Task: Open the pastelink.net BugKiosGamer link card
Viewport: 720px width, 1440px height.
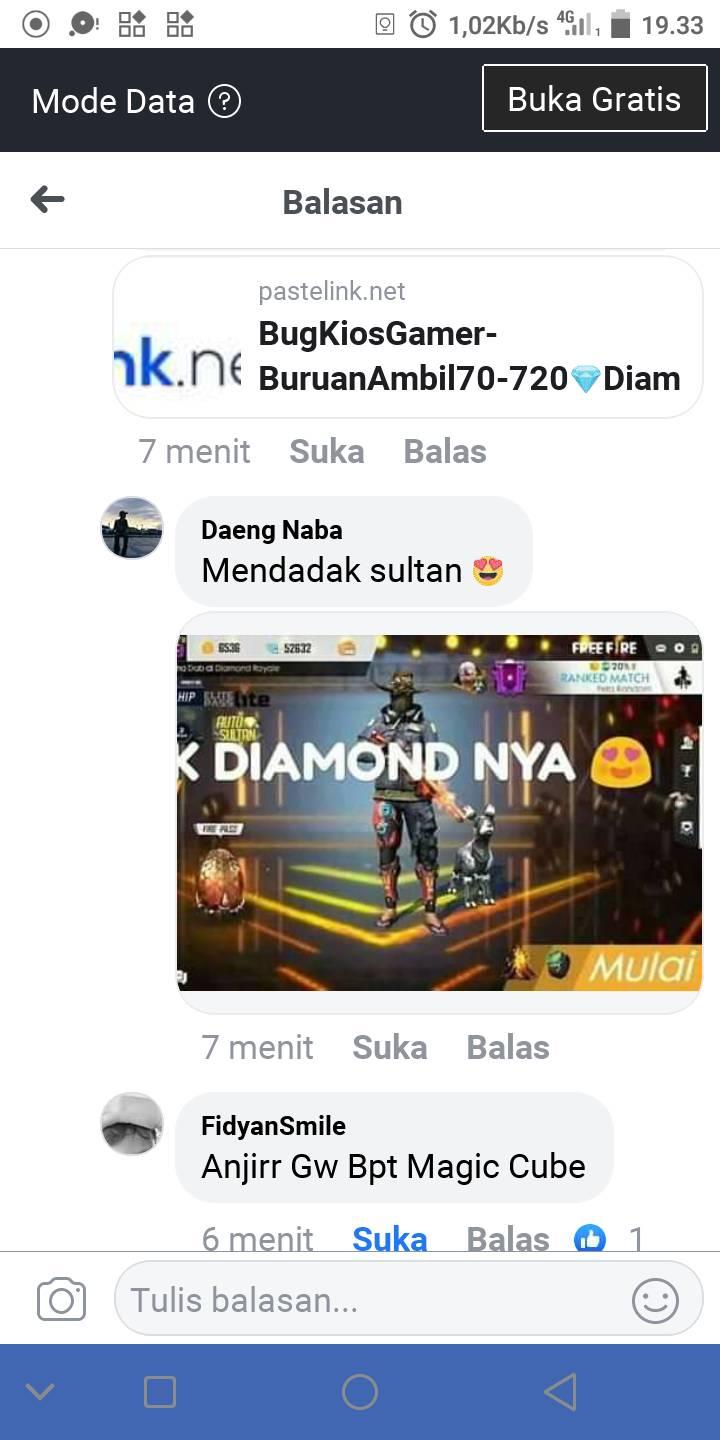Action: point(408,336)
